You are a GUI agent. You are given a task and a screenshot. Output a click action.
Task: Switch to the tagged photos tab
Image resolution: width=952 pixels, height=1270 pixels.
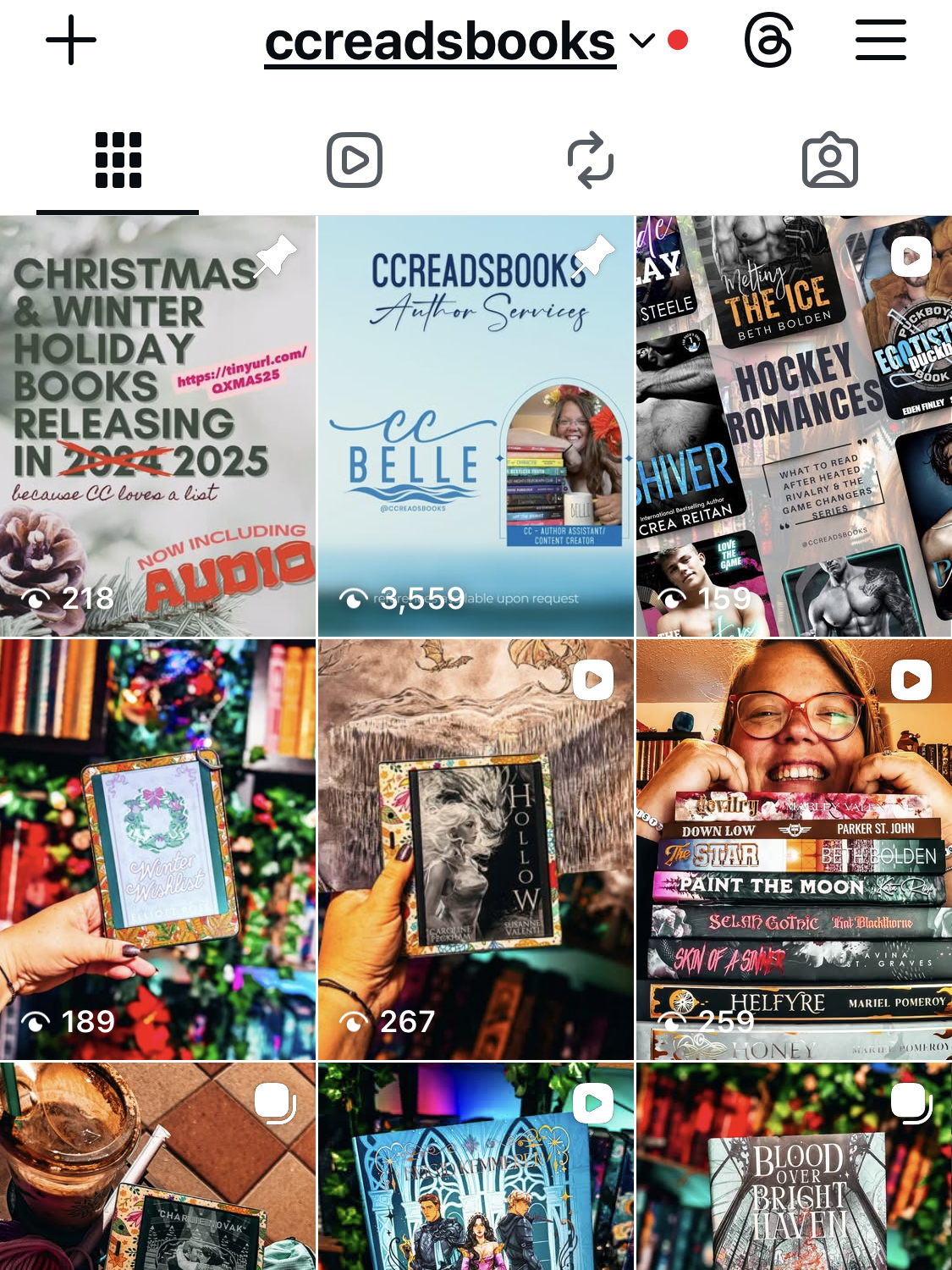click(829, 160)
